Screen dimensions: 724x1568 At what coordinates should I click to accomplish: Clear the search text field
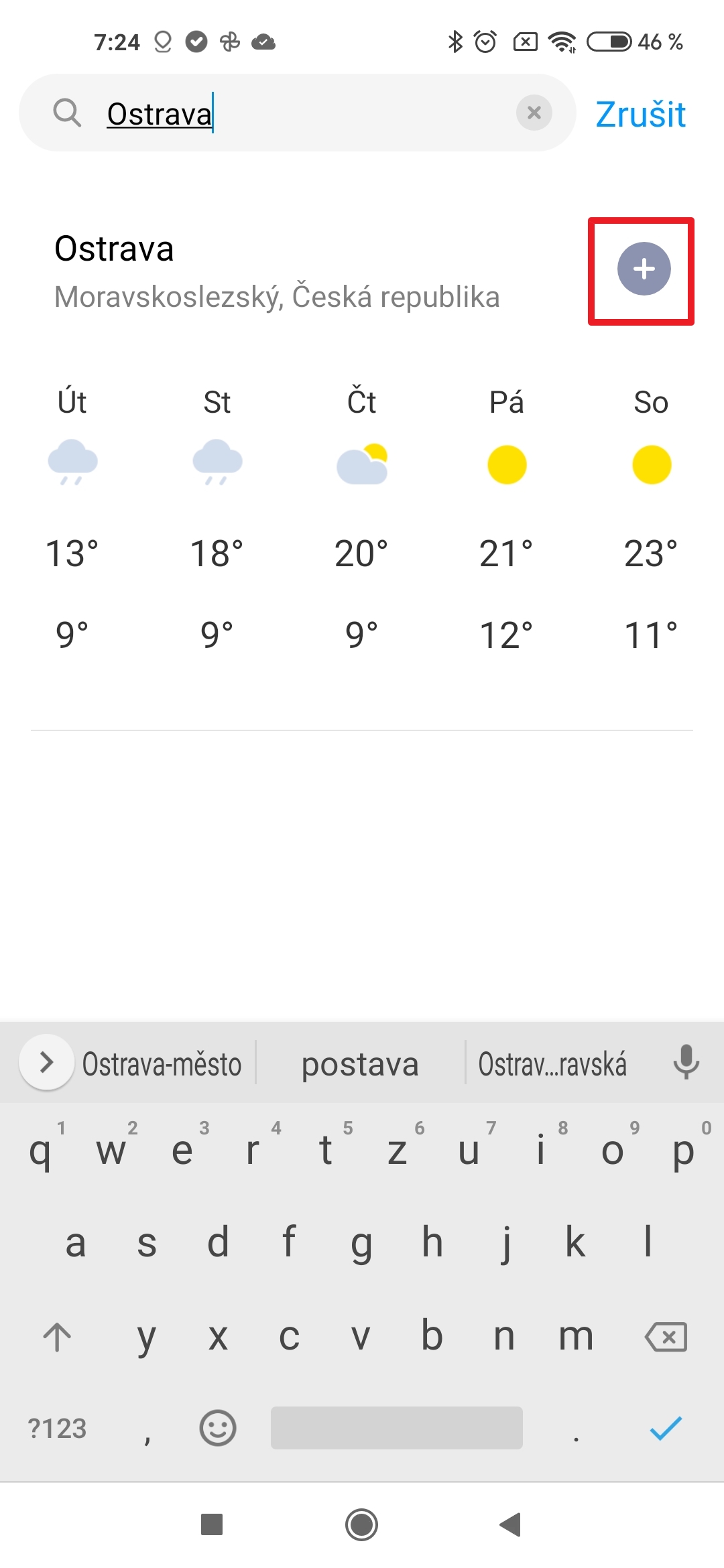click(x=534, y=113)
